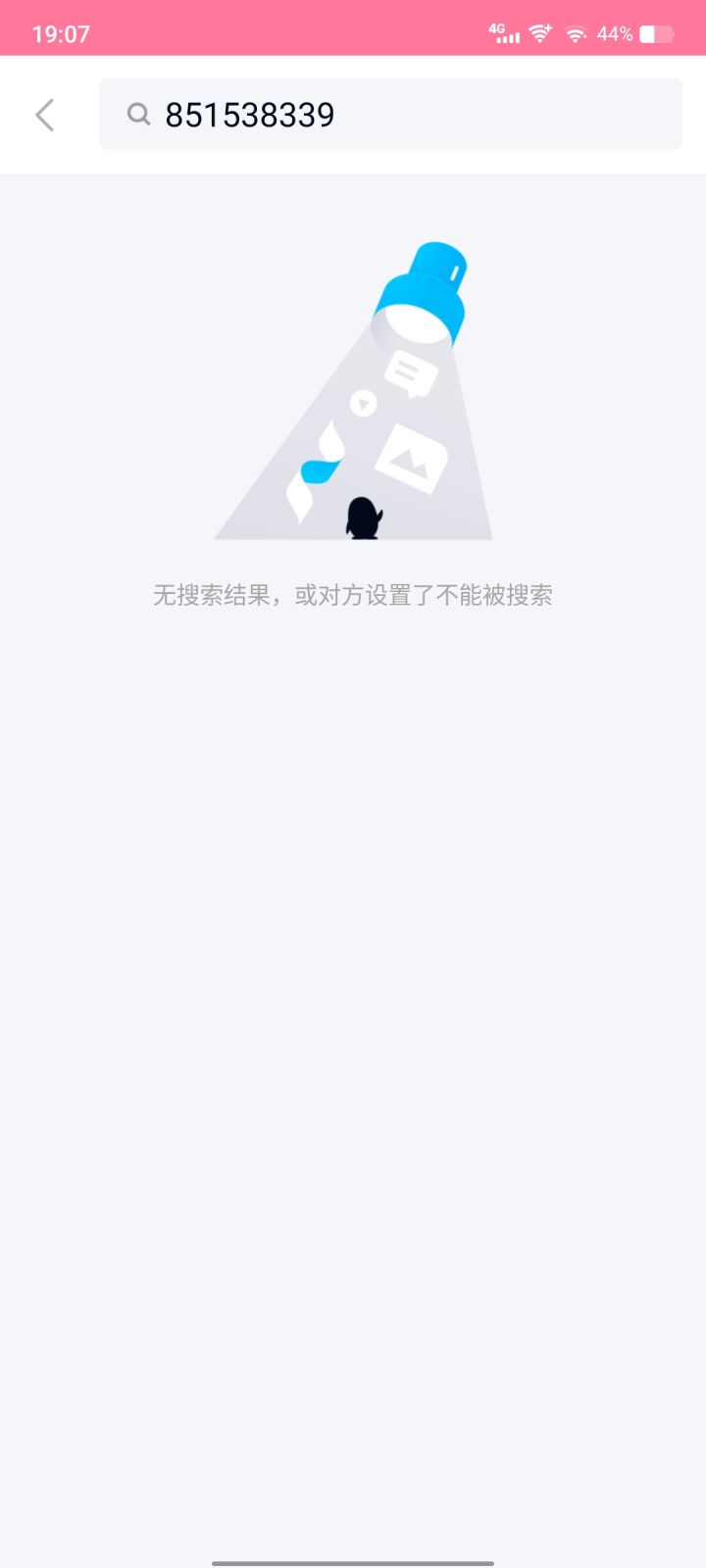This screenshot has width=706, height=1568.
Task: Tap the WiFi icon with plus sign
Action: pos(538,32)
